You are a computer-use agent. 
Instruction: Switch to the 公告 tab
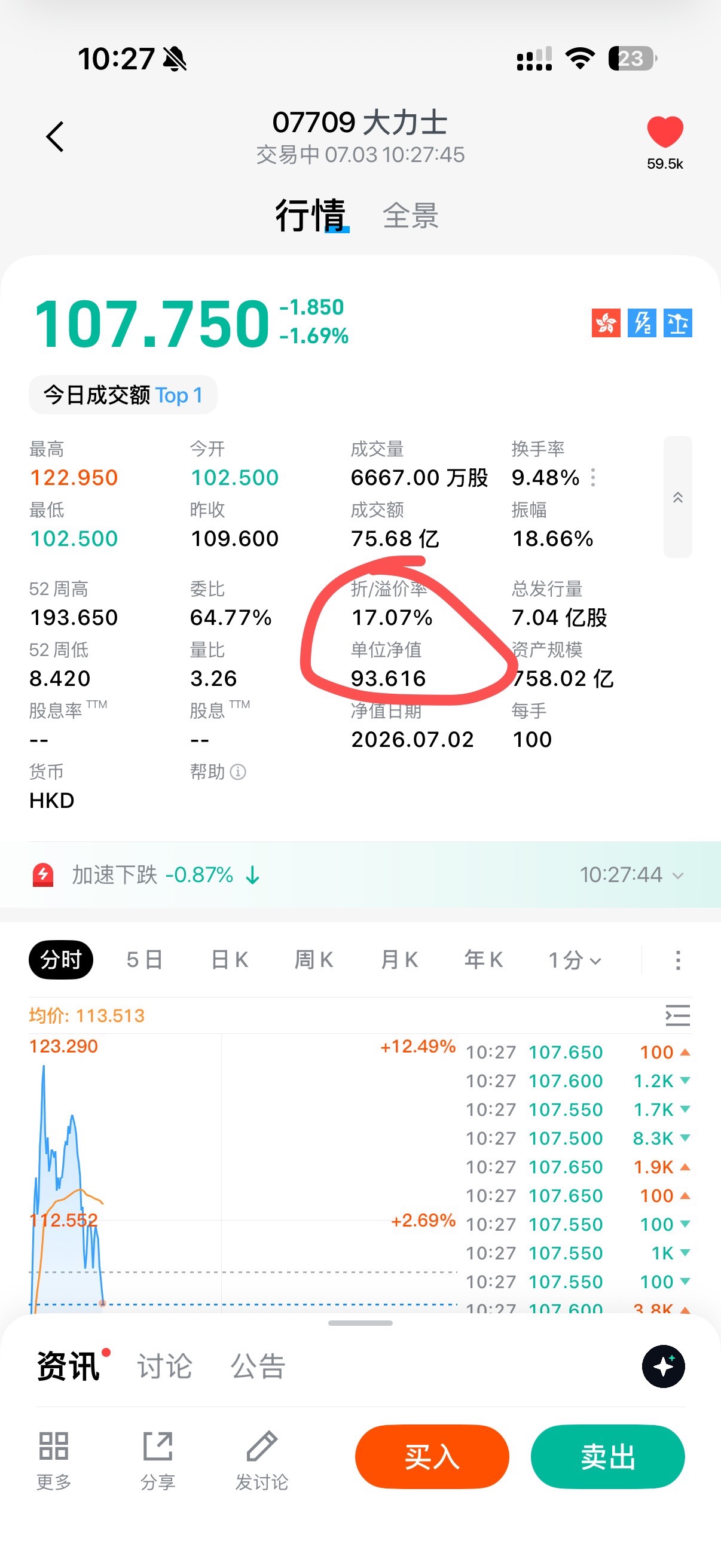(258, 1366)
